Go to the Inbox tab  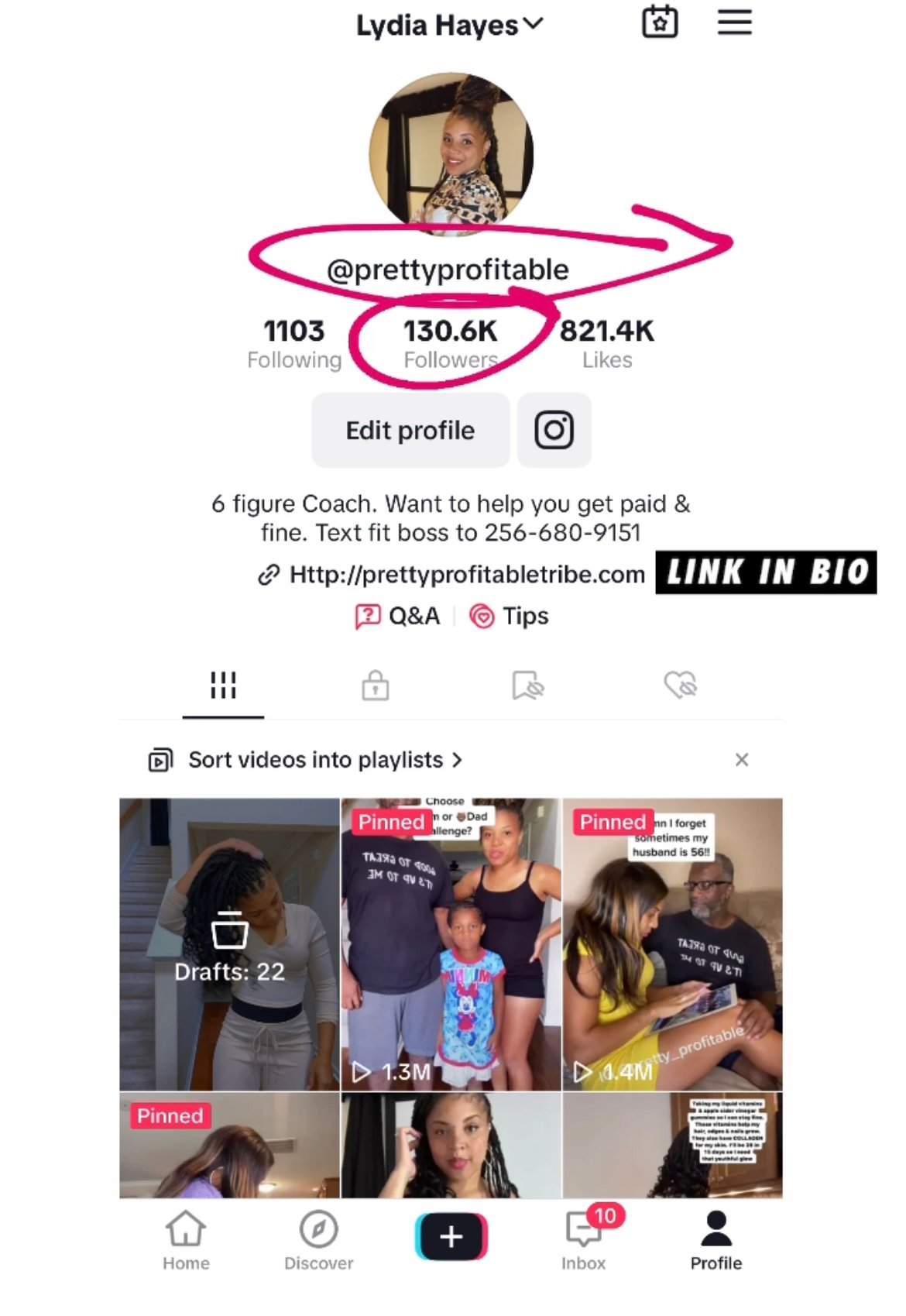pos(585,1239)
